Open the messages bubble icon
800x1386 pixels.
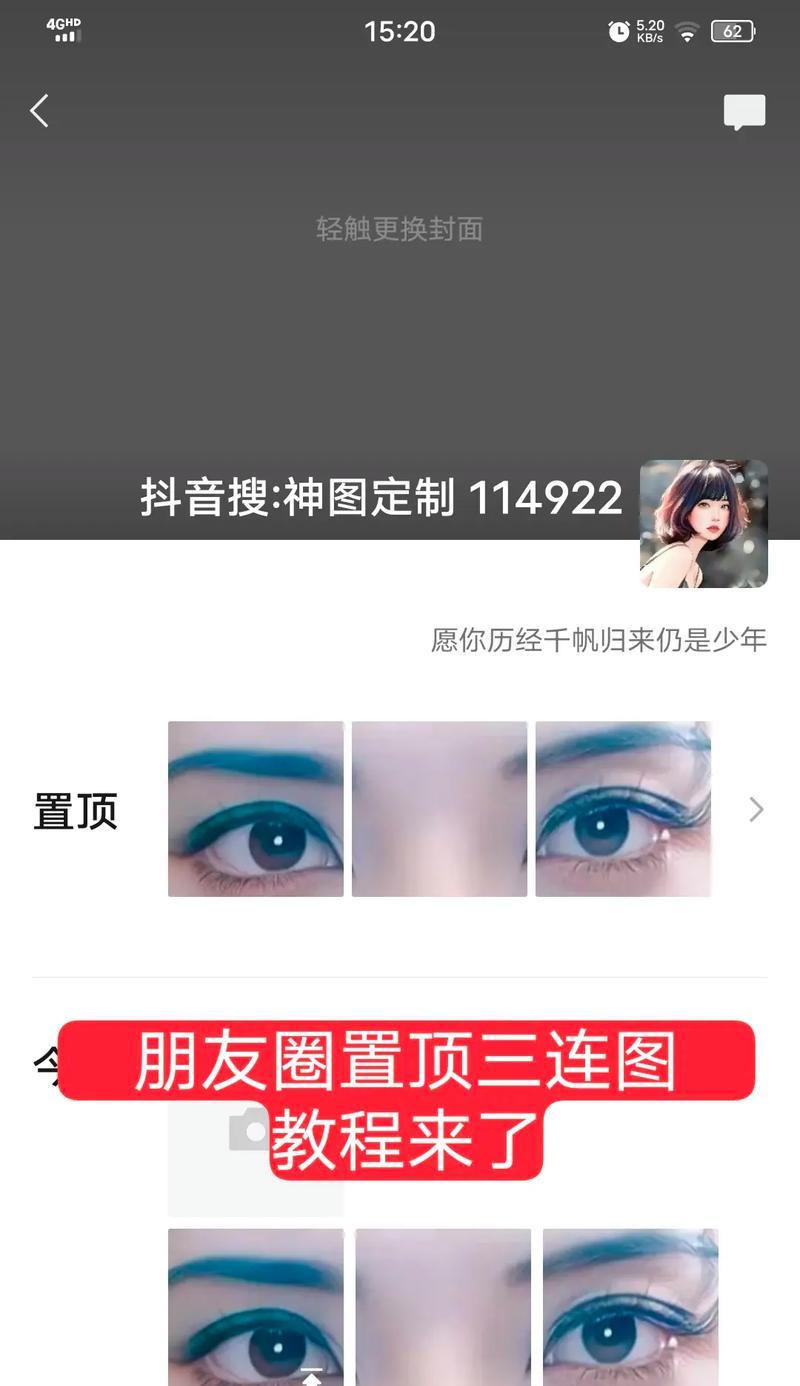(744, 112)
